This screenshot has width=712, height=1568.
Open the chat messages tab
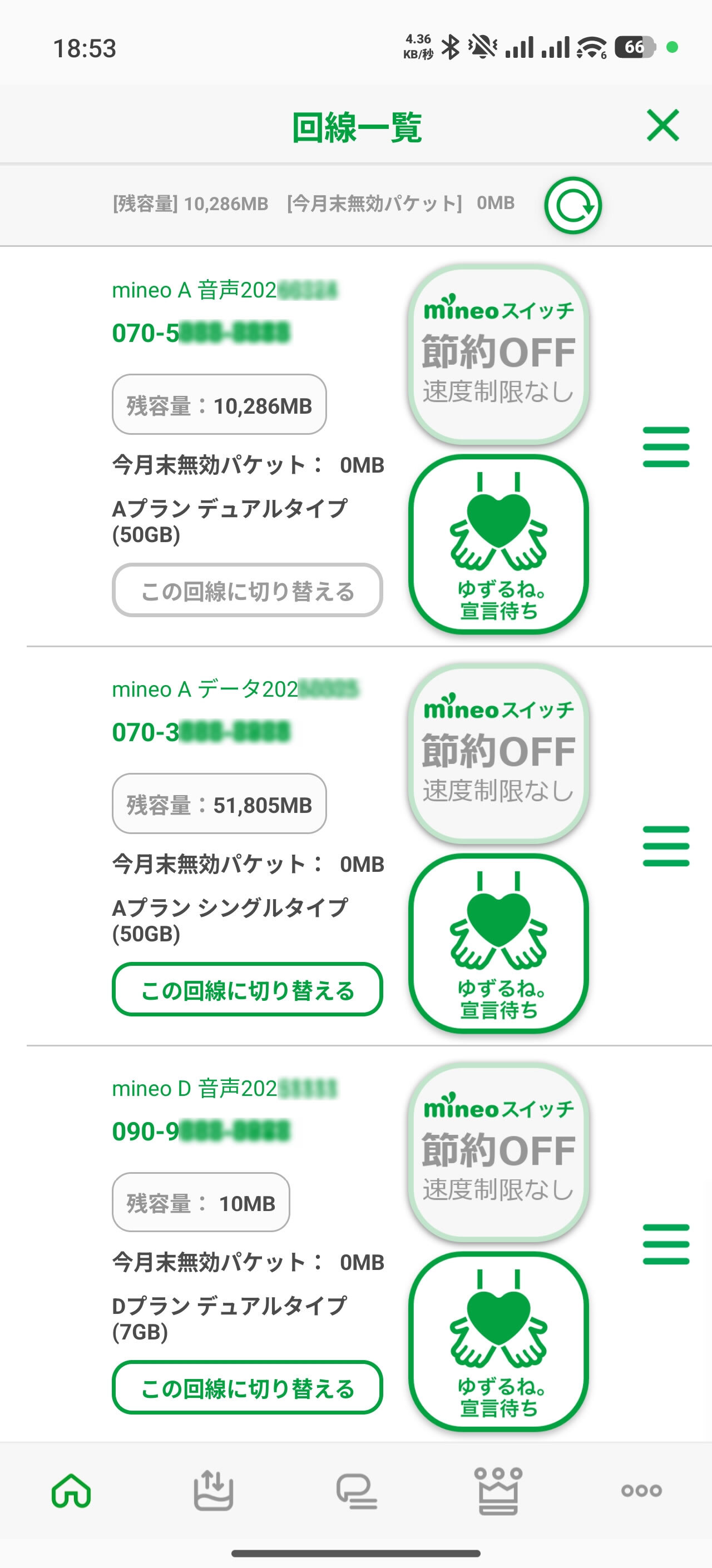coord(357,1490)
